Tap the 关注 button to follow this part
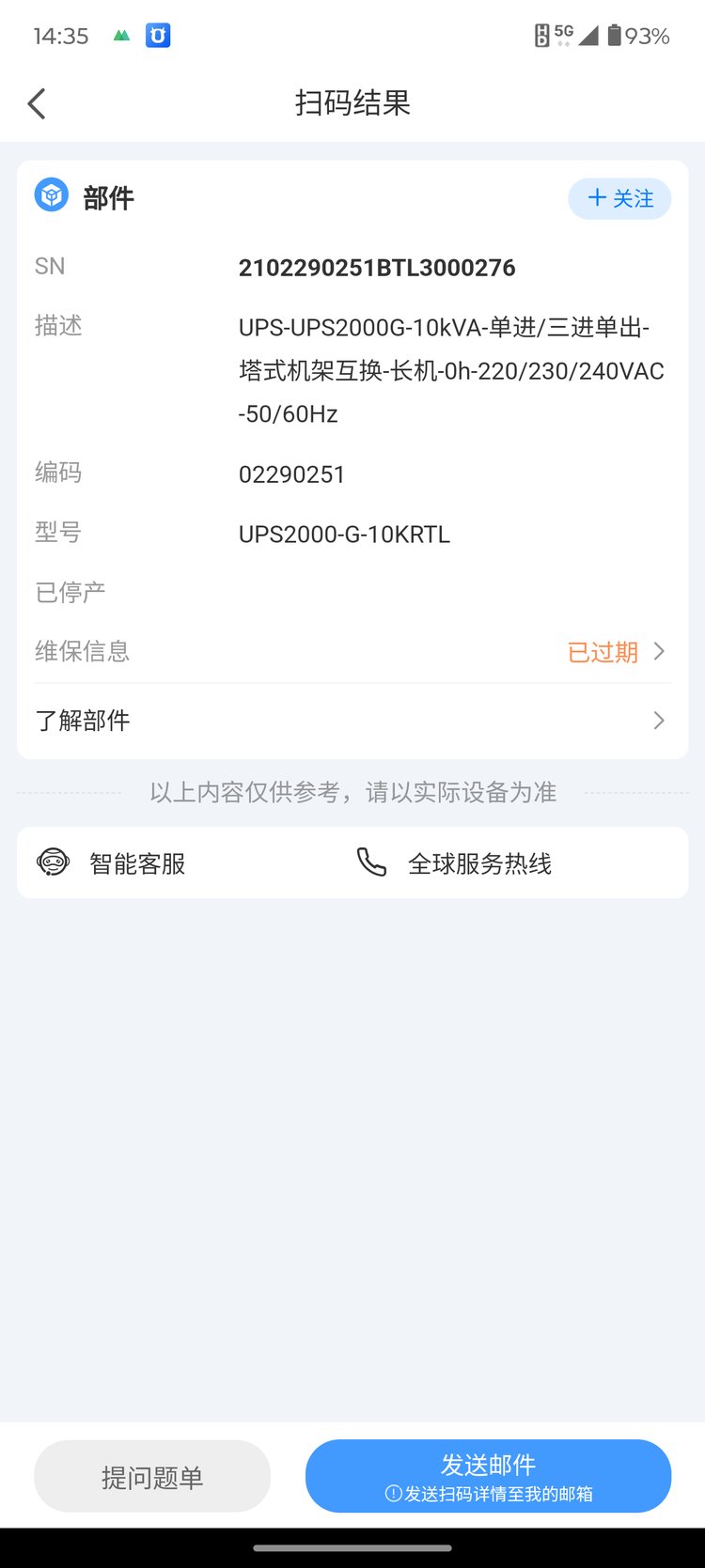 [619, 198]
